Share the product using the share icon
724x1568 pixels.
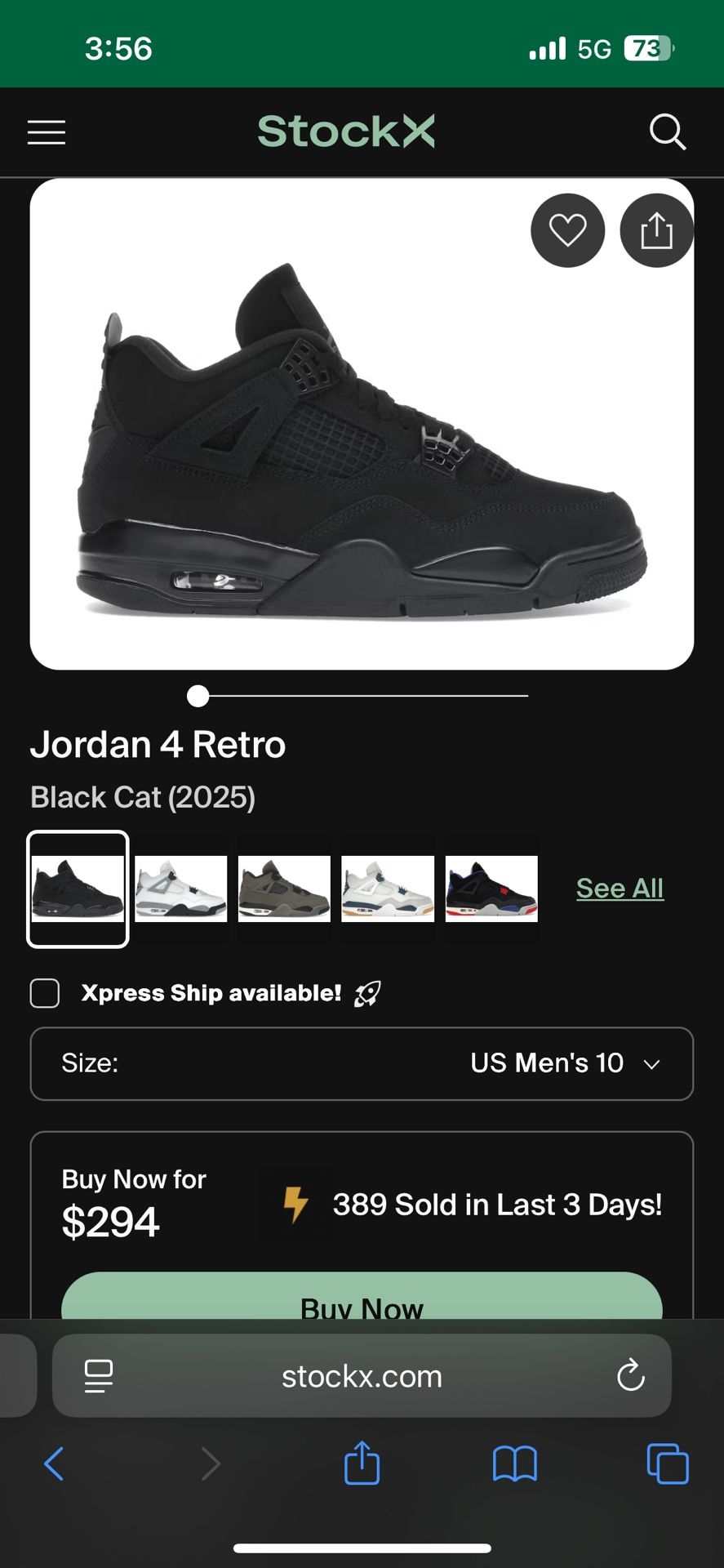point(656,230)
